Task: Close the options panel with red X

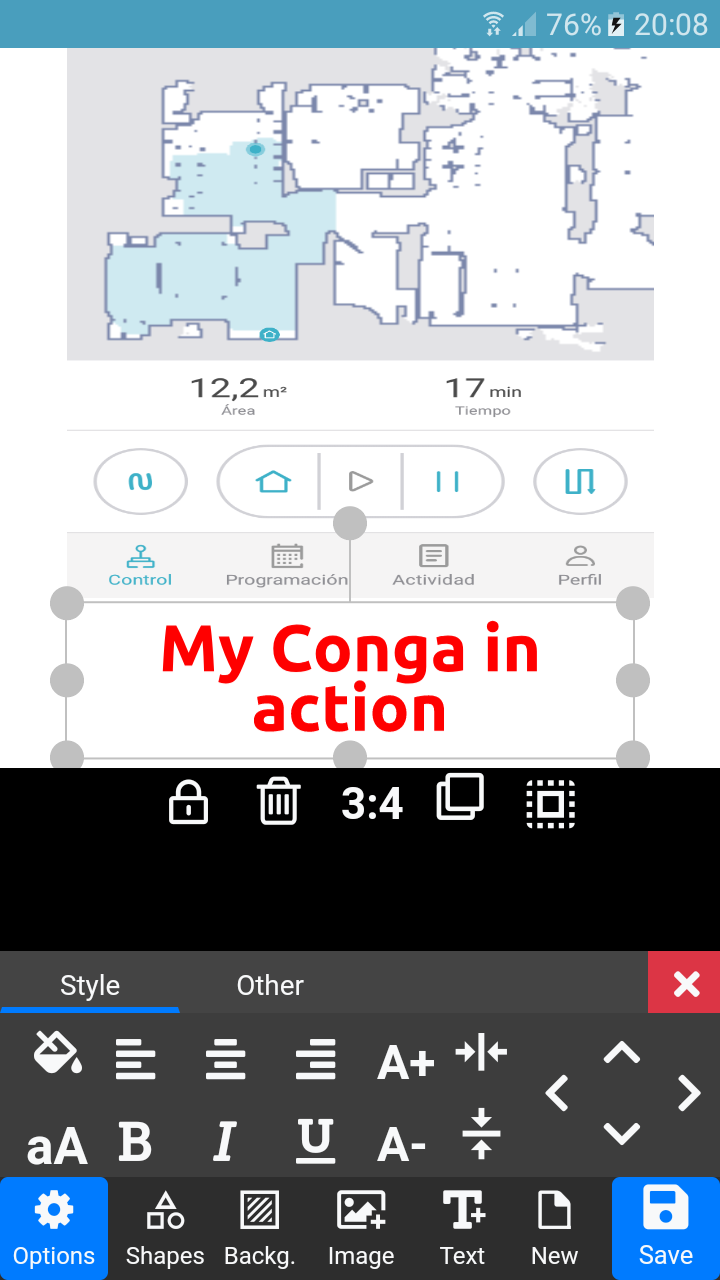Action: coord(685,983)
